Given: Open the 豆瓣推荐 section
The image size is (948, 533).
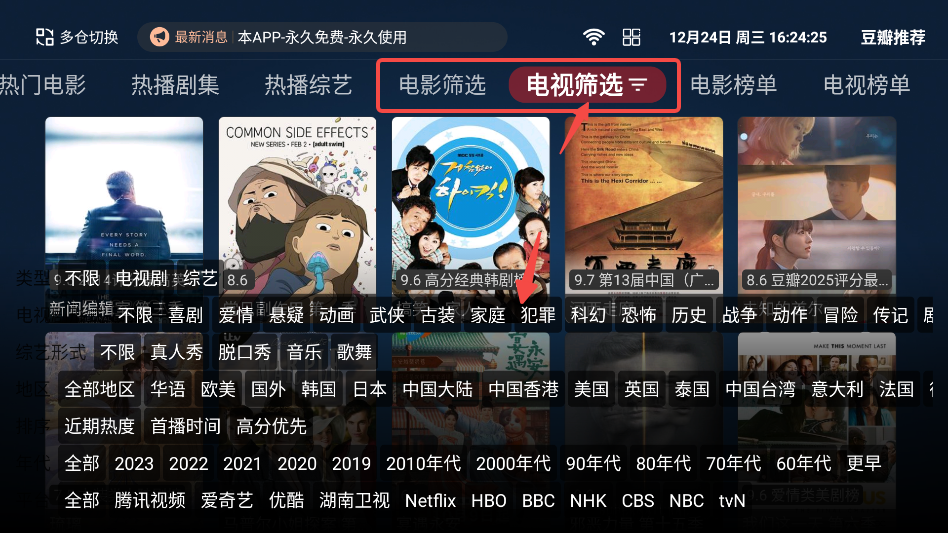Looking at the screenshot, I should (x=893, y=37).
